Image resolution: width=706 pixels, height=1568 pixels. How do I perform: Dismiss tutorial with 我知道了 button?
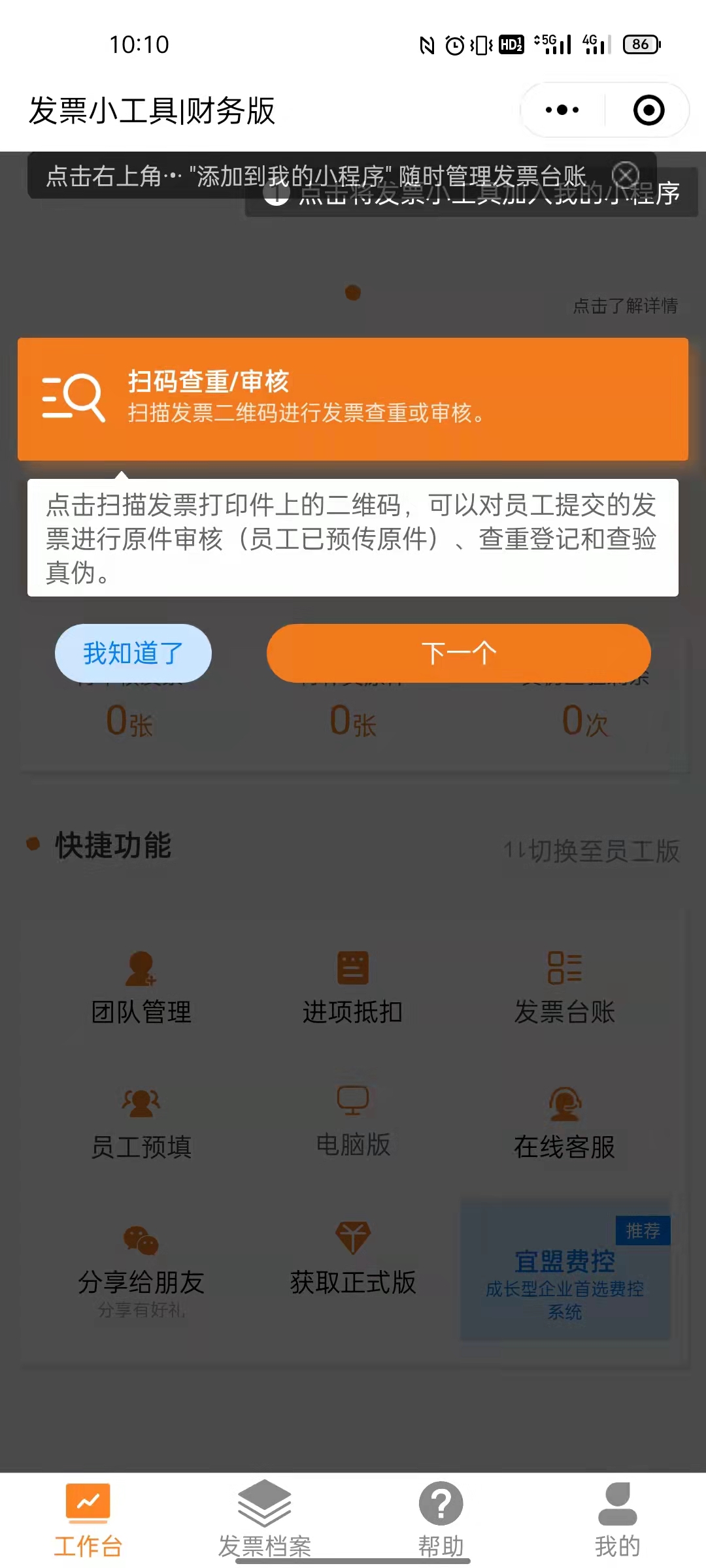pos(134,653)
